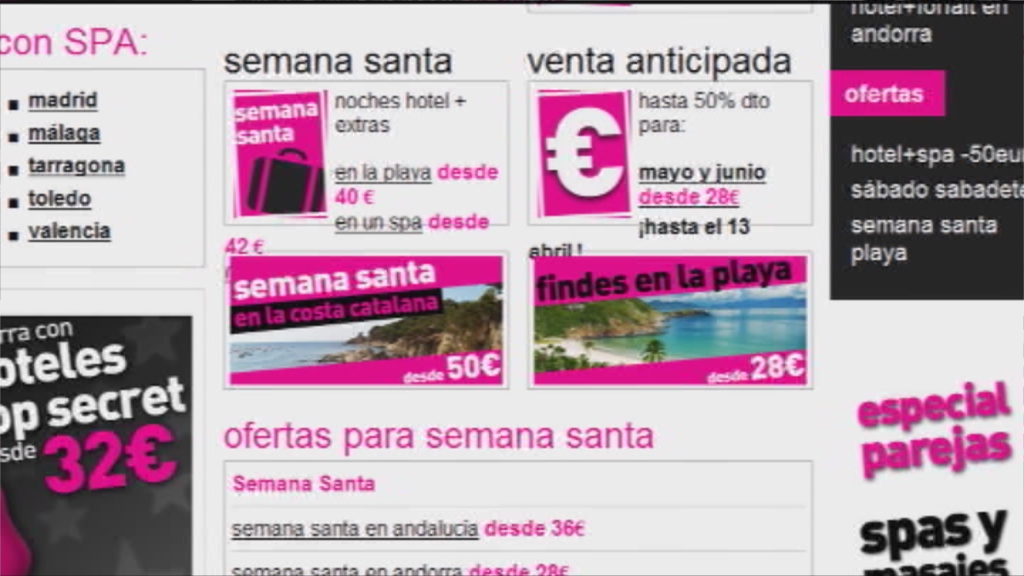View the 'findes en la playa' banner
The width and height of the screenshot is (1024, 576).
[x=670, y=320]
